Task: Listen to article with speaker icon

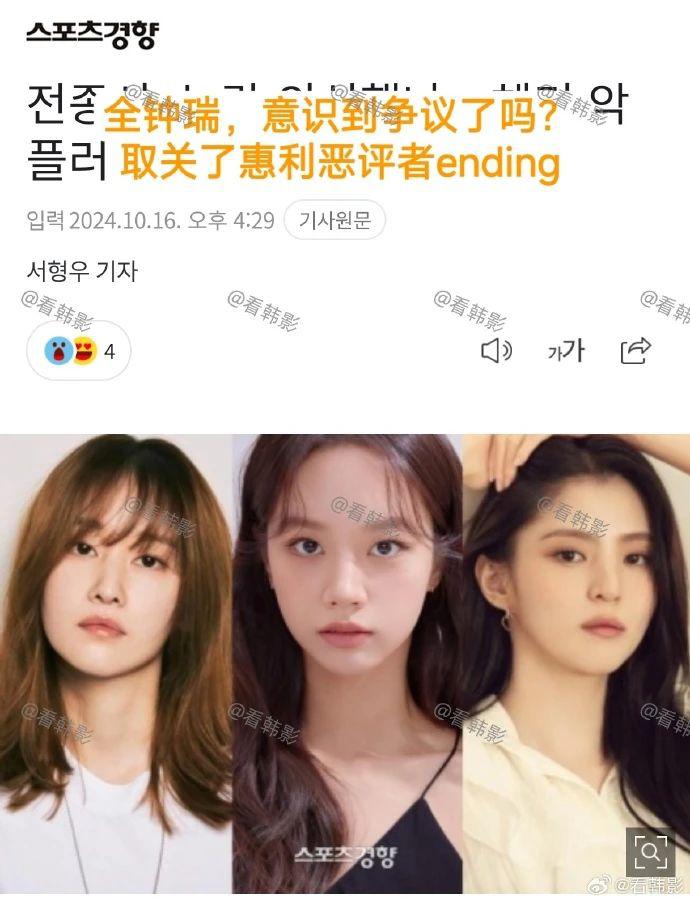Action: point(496,350)
